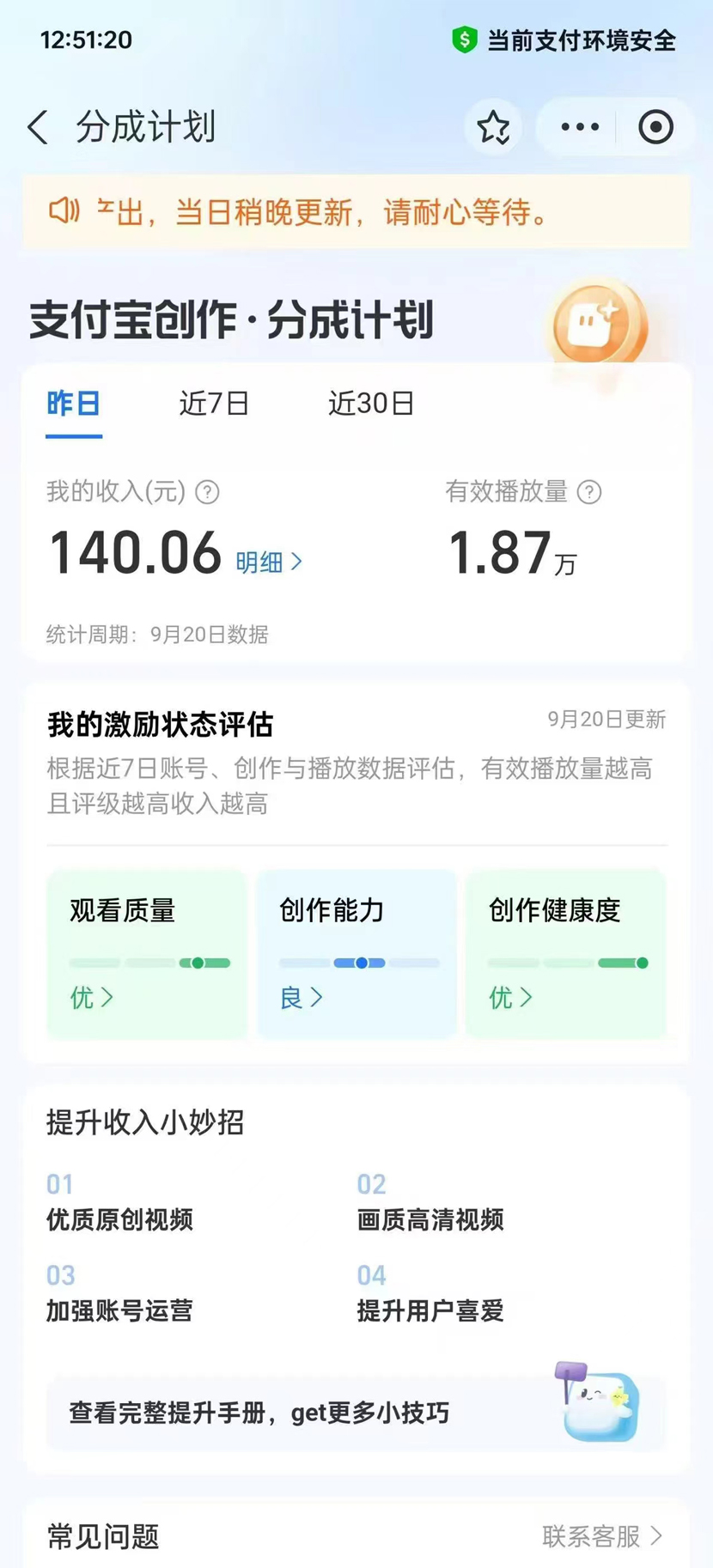Switch to the 近7日 tab
Viewport: 713px width, 1568px height.
point(214,404)
